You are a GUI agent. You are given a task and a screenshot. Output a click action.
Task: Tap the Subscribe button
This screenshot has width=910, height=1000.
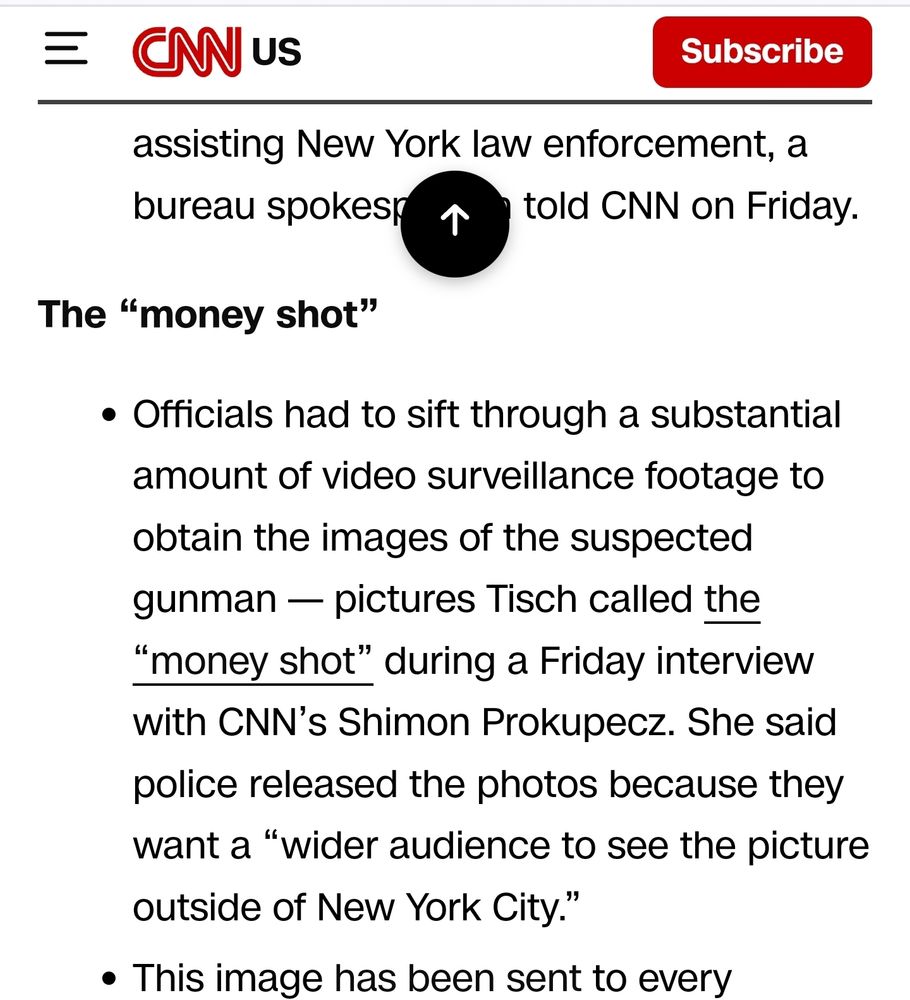(x=762, y=52)
